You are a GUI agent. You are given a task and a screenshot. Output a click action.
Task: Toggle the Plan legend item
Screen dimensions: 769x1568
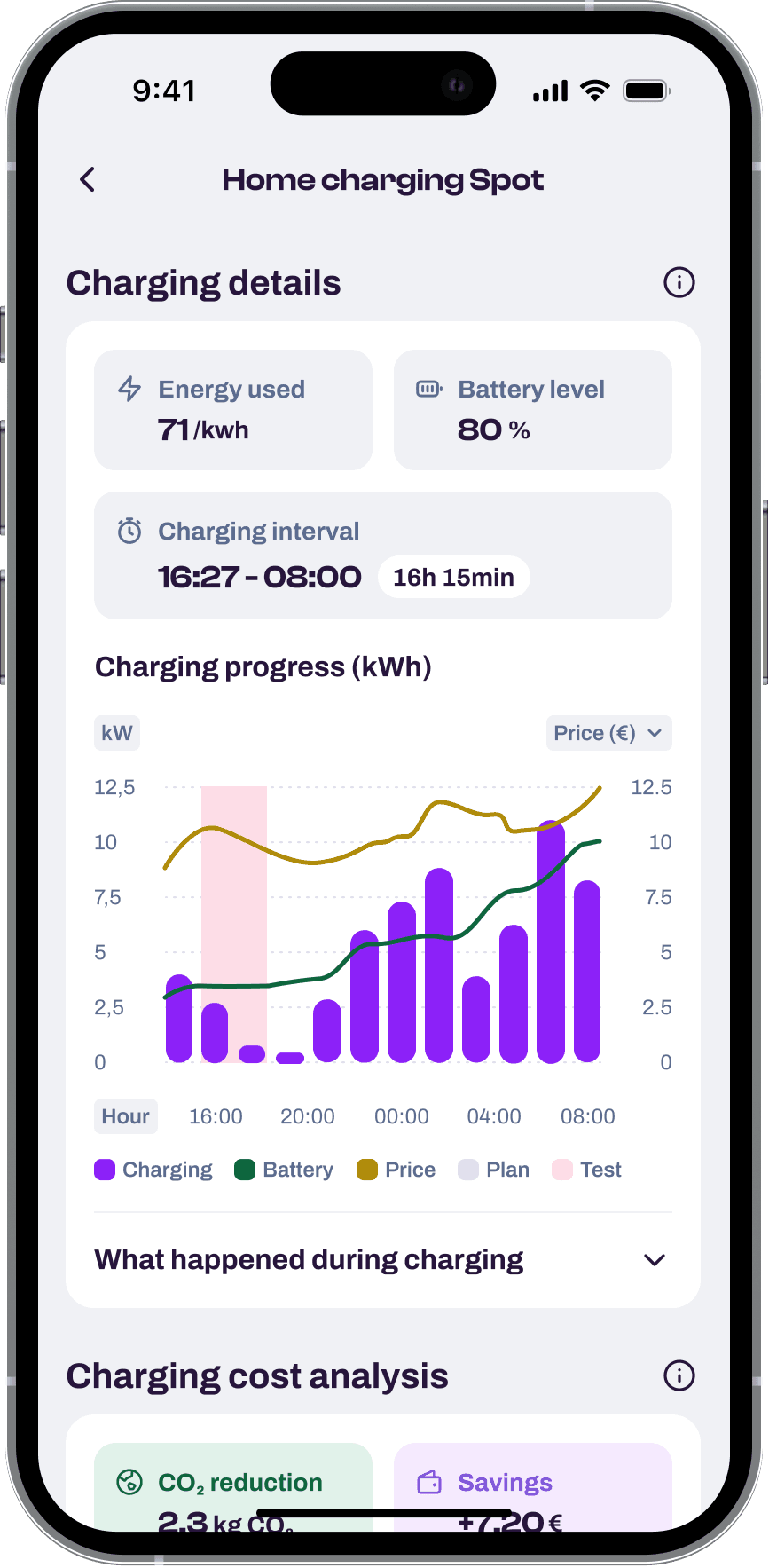(493, 1170)
